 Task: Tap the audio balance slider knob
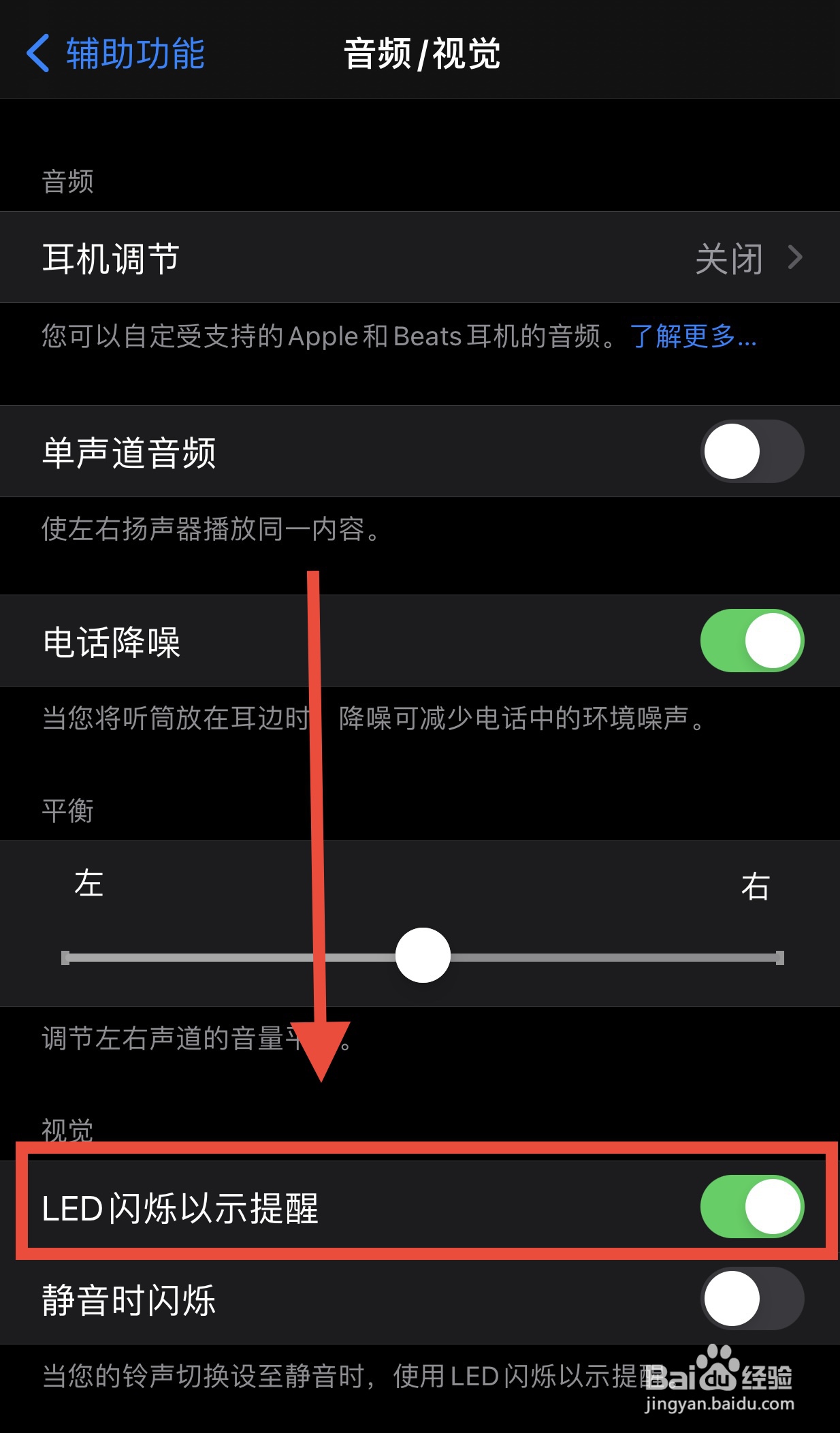(x=422, y=956)
